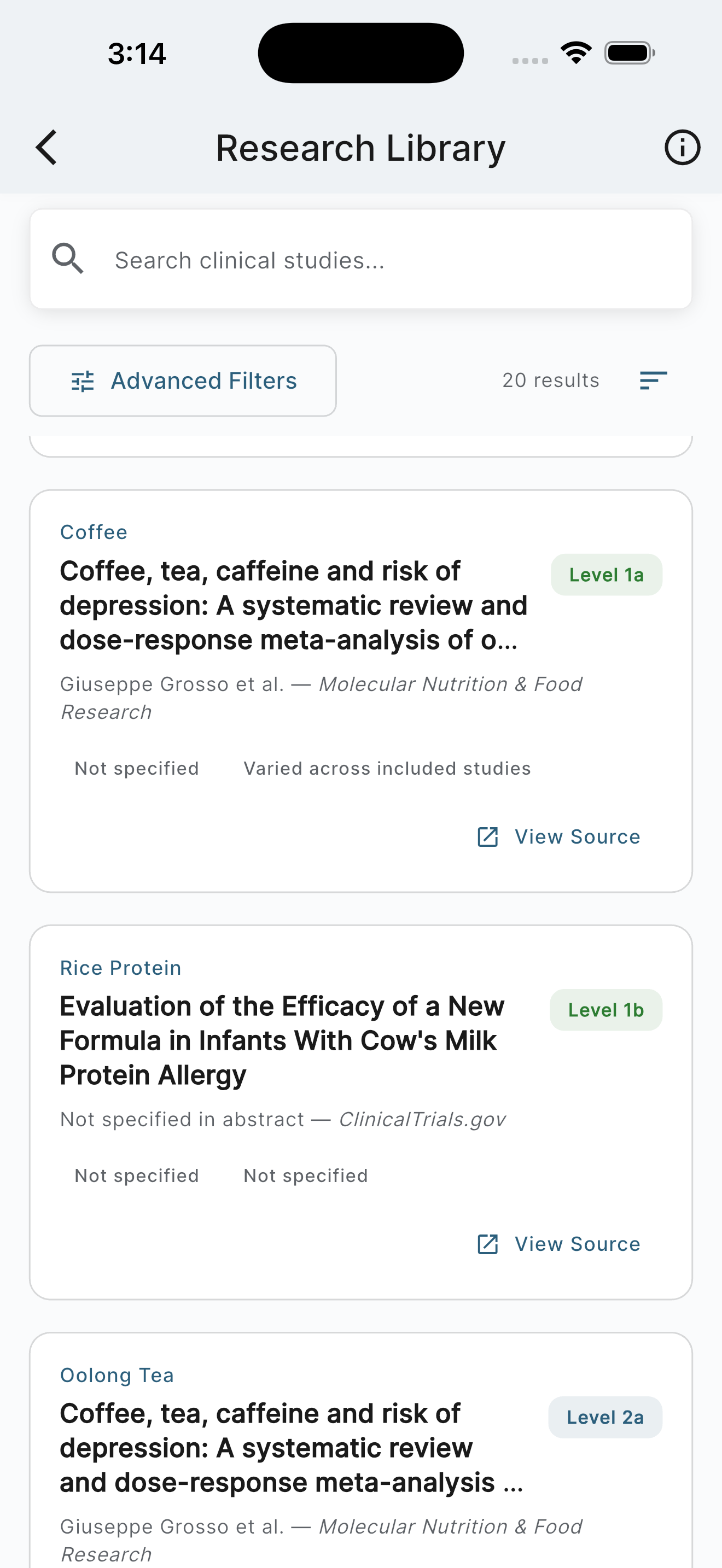Expand the Advanced Filters panel
Image resolution: width=722 pixels, height=1568 pixels.
183,380
